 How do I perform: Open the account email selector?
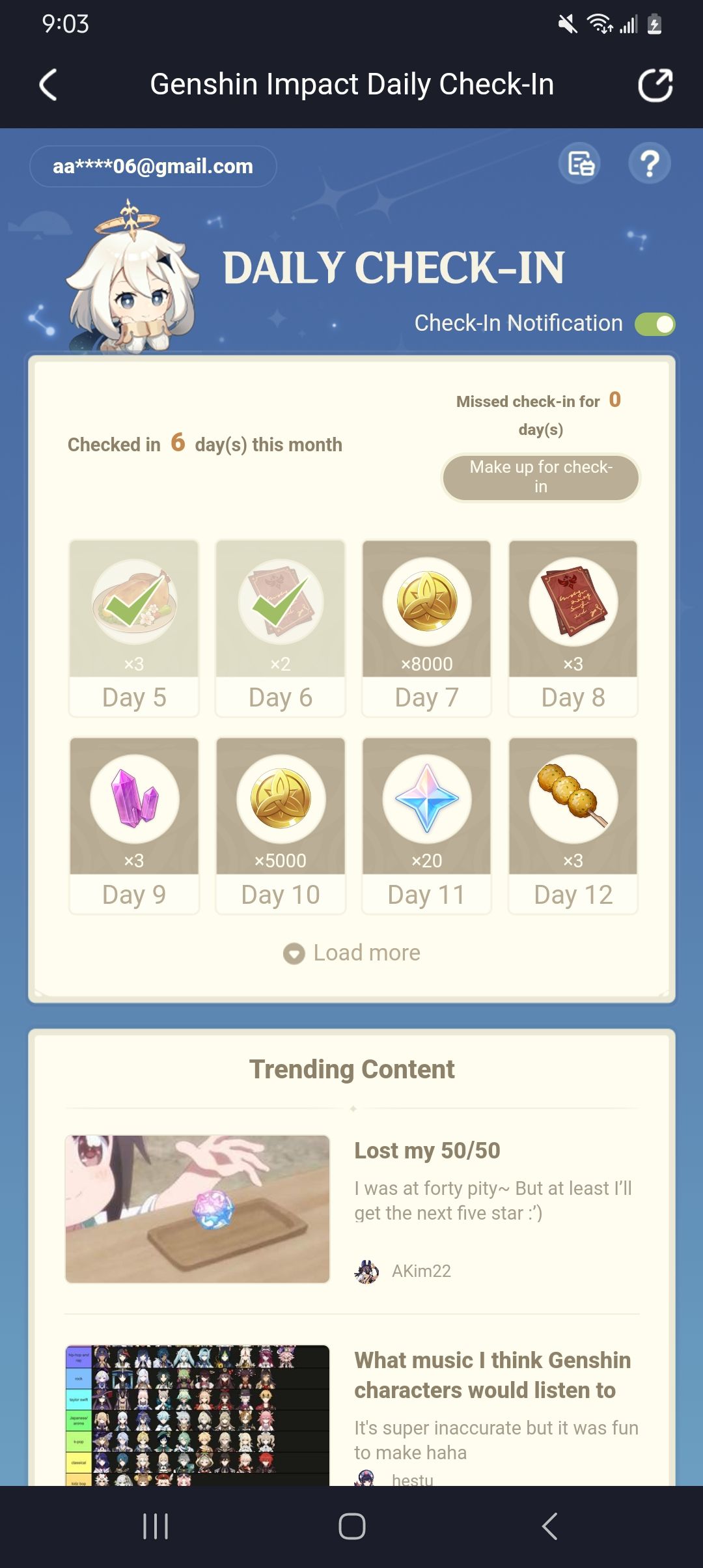click(x=153, y=166)
